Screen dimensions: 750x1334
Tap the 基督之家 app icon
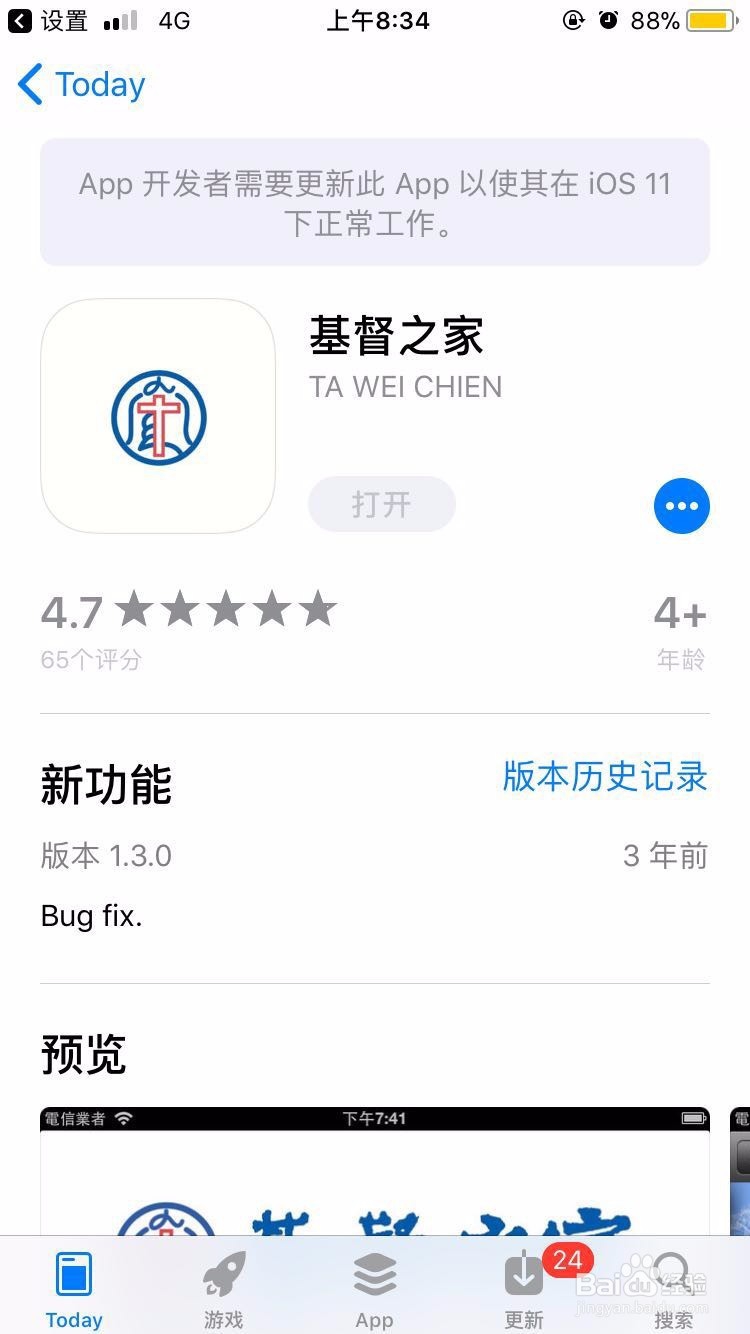[x=157, y=418]
